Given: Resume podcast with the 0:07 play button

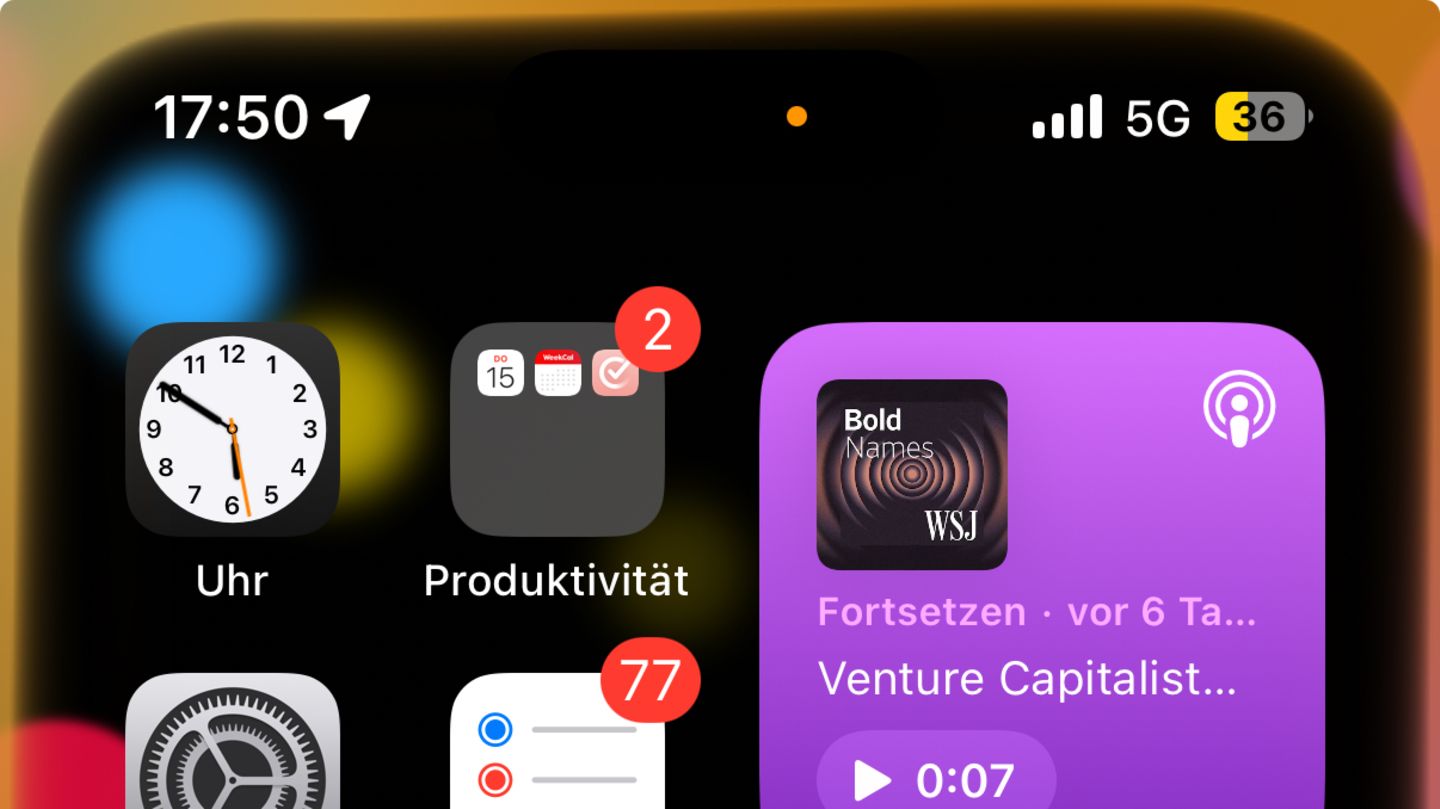Looking at the screenshot, I should [936, 777].
